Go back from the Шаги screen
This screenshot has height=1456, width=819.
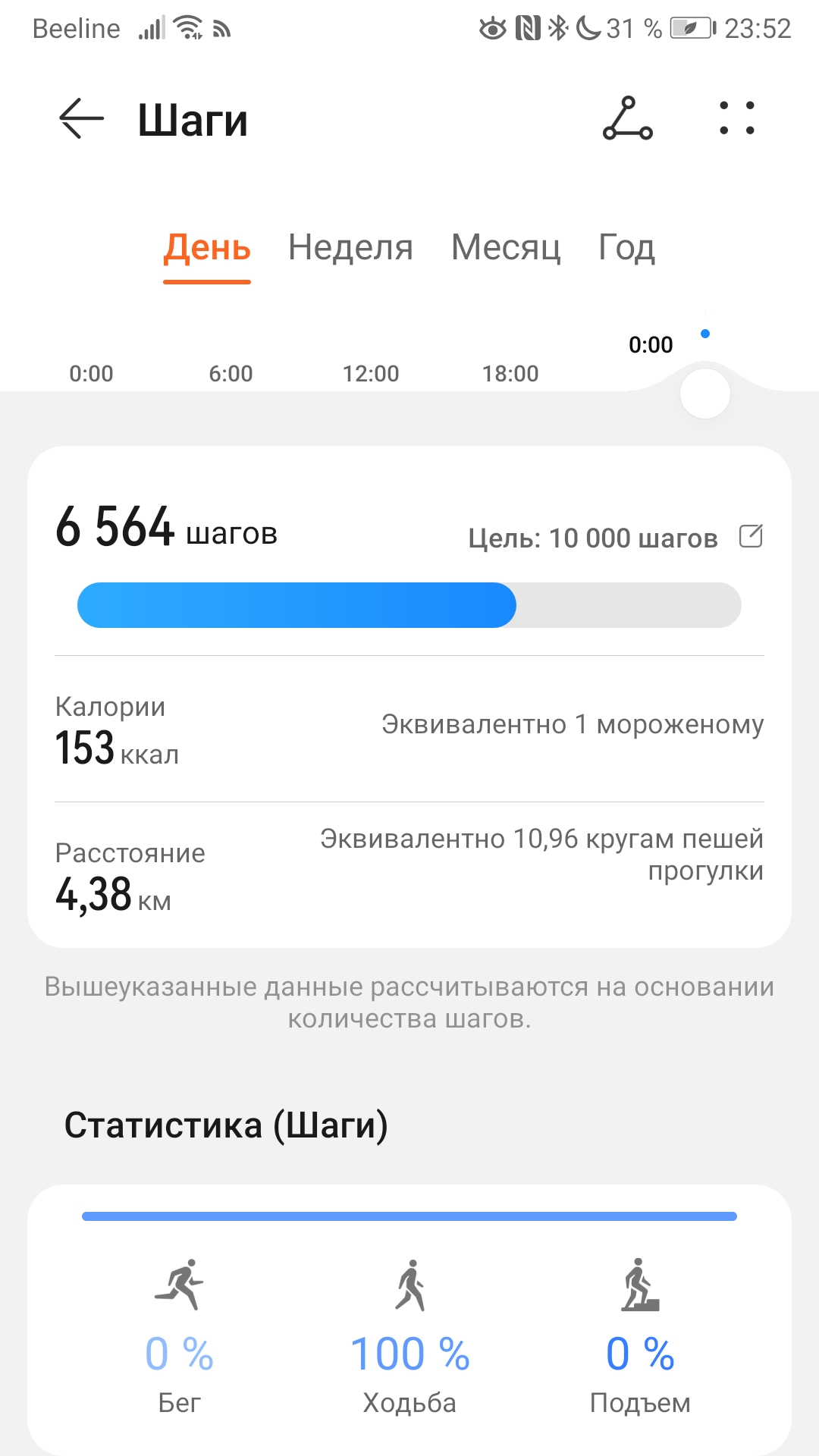coord(81,119)
